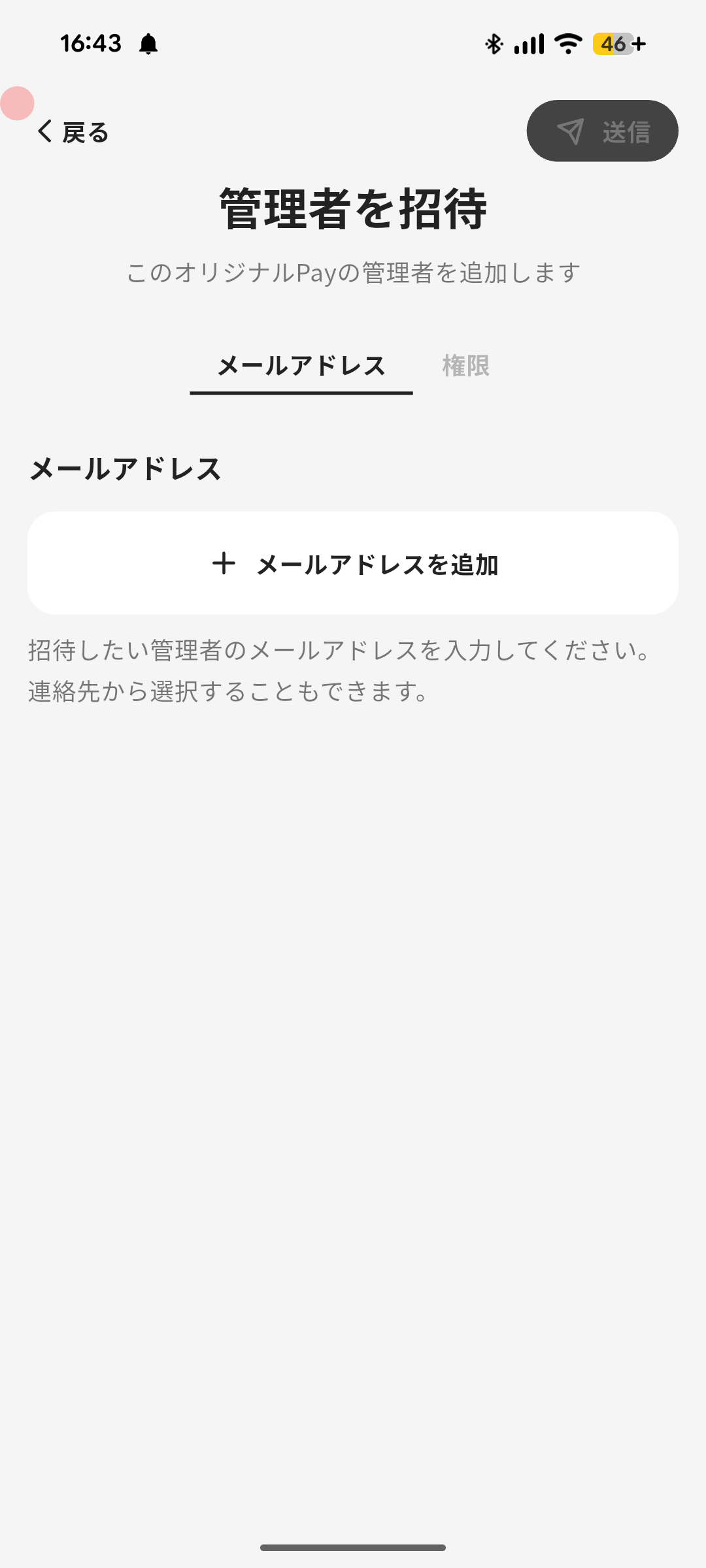Switch to the 権限 tab
This screenshot has height=1568, width=706.
pos(465,366)
